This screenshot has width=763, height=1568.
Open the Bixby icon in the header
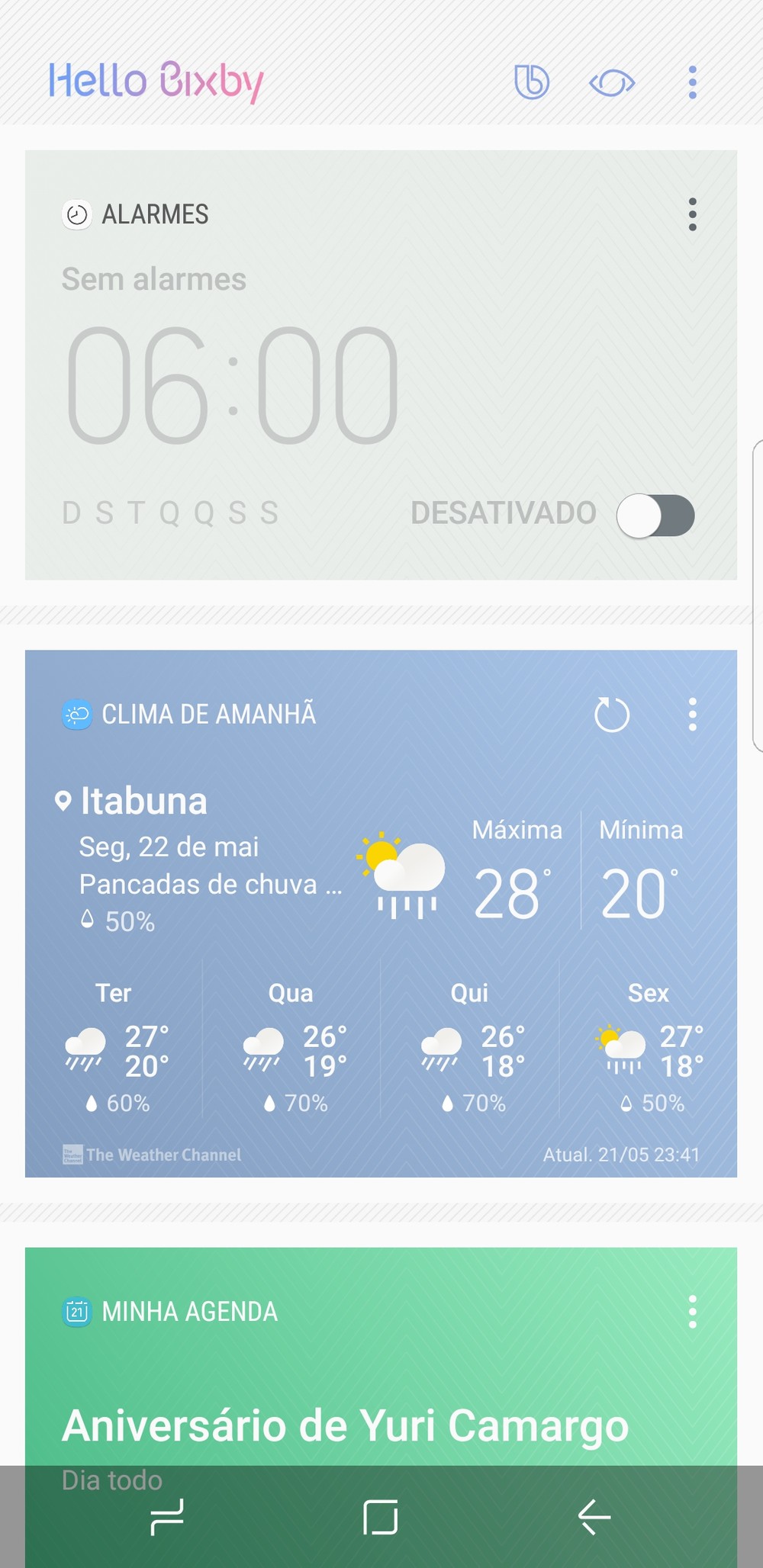coord(532,82)
